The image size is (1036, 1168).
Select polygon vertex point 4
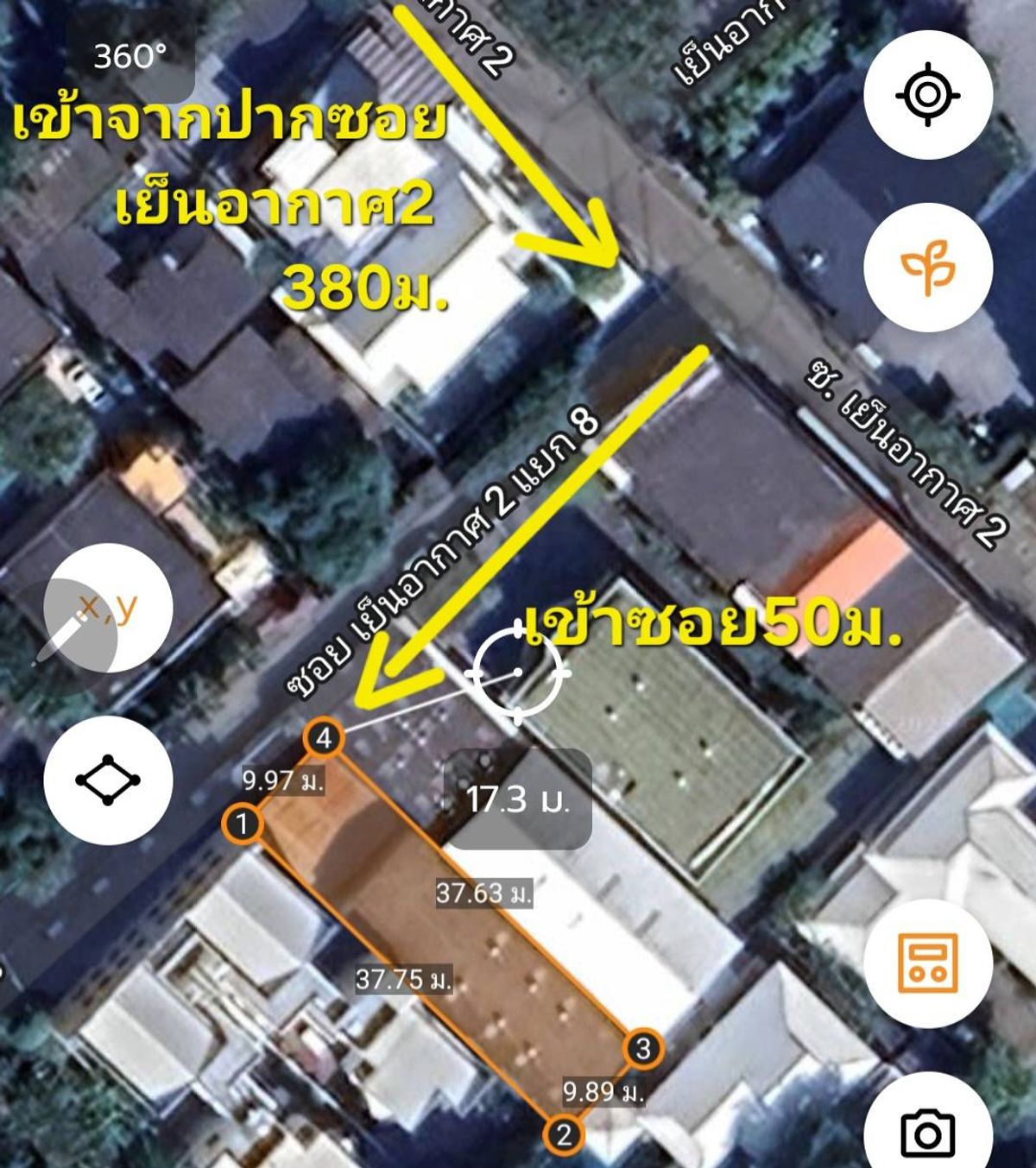point(325,738)
